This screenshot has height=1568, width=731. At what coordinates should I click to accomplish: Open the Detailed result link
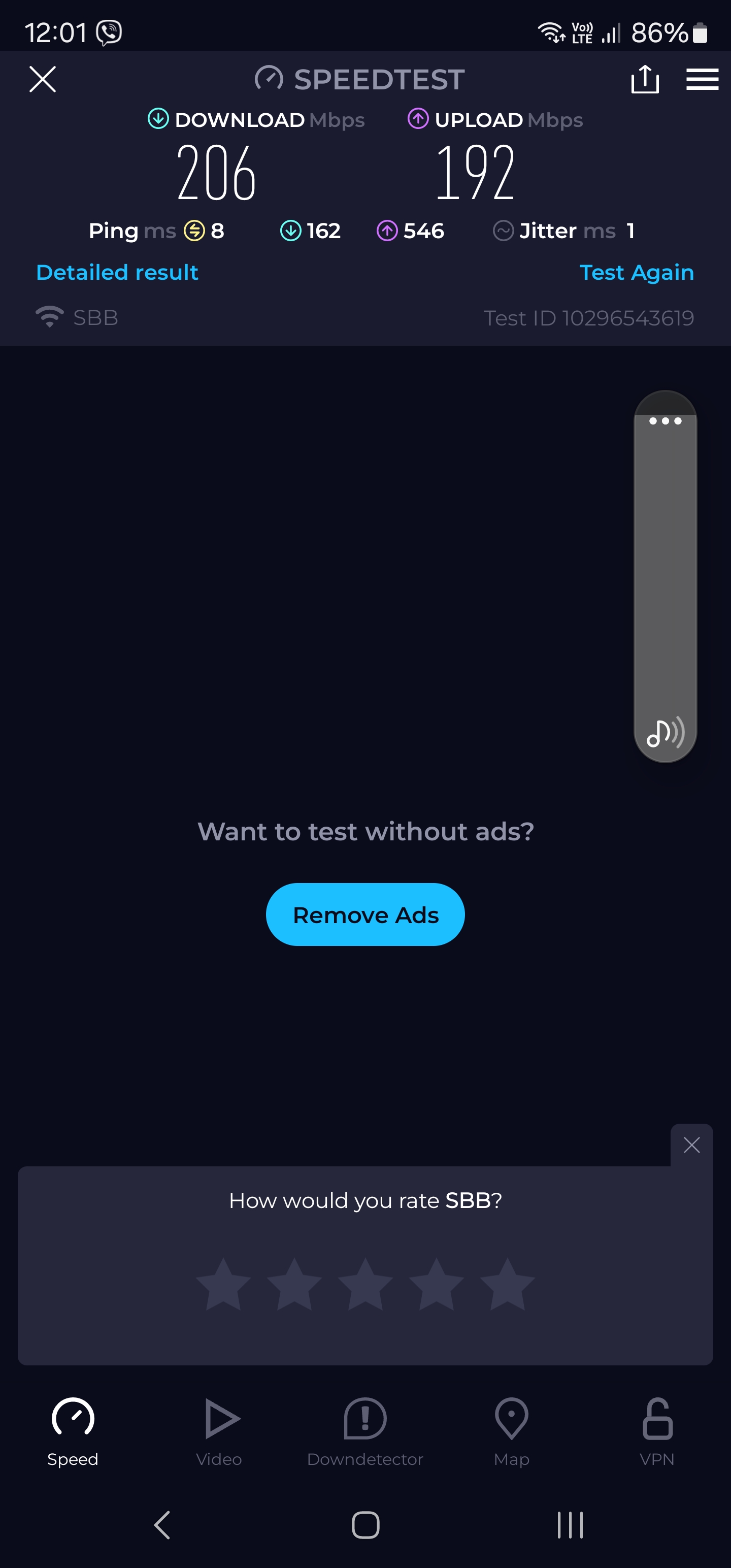point(117,272)
